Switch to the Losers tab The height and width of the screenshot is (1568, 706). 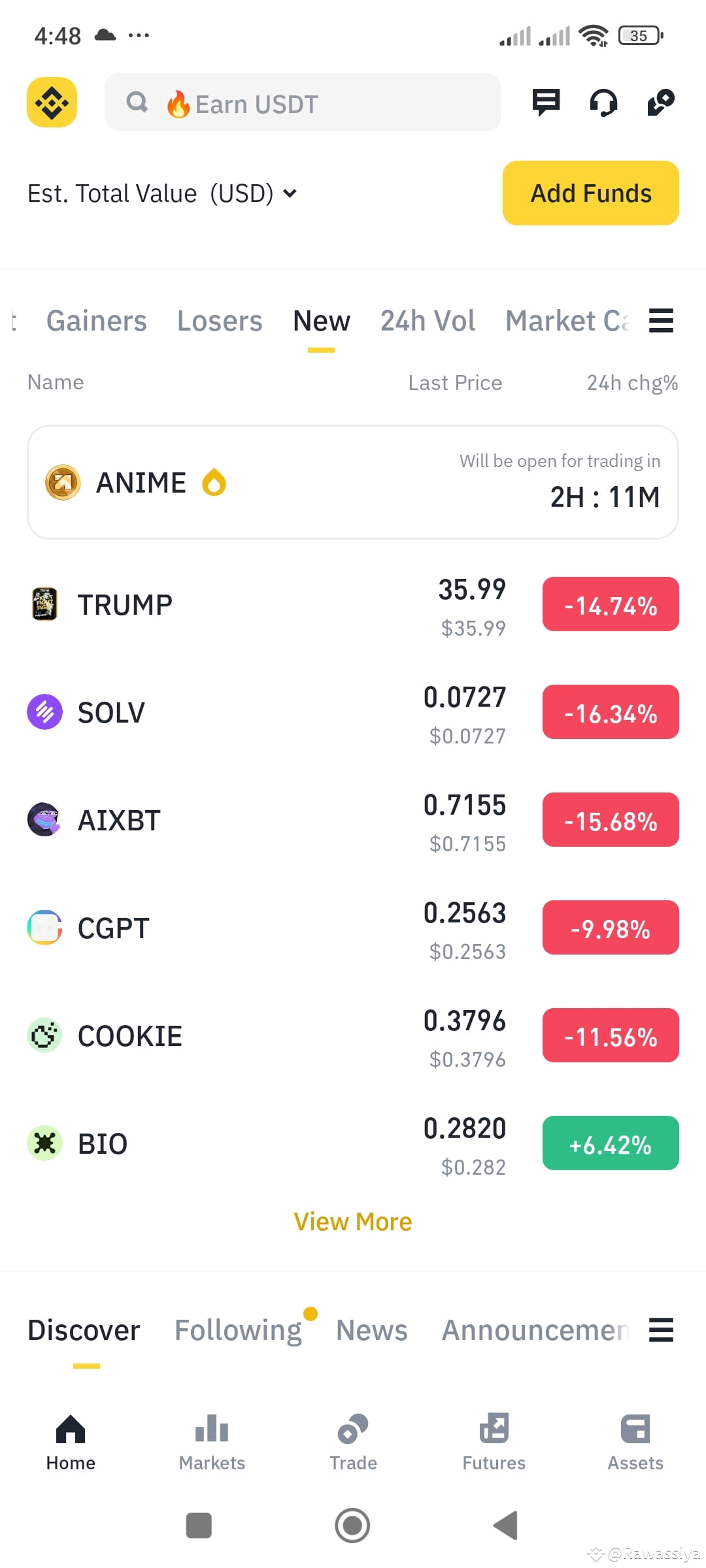[220, 321]
